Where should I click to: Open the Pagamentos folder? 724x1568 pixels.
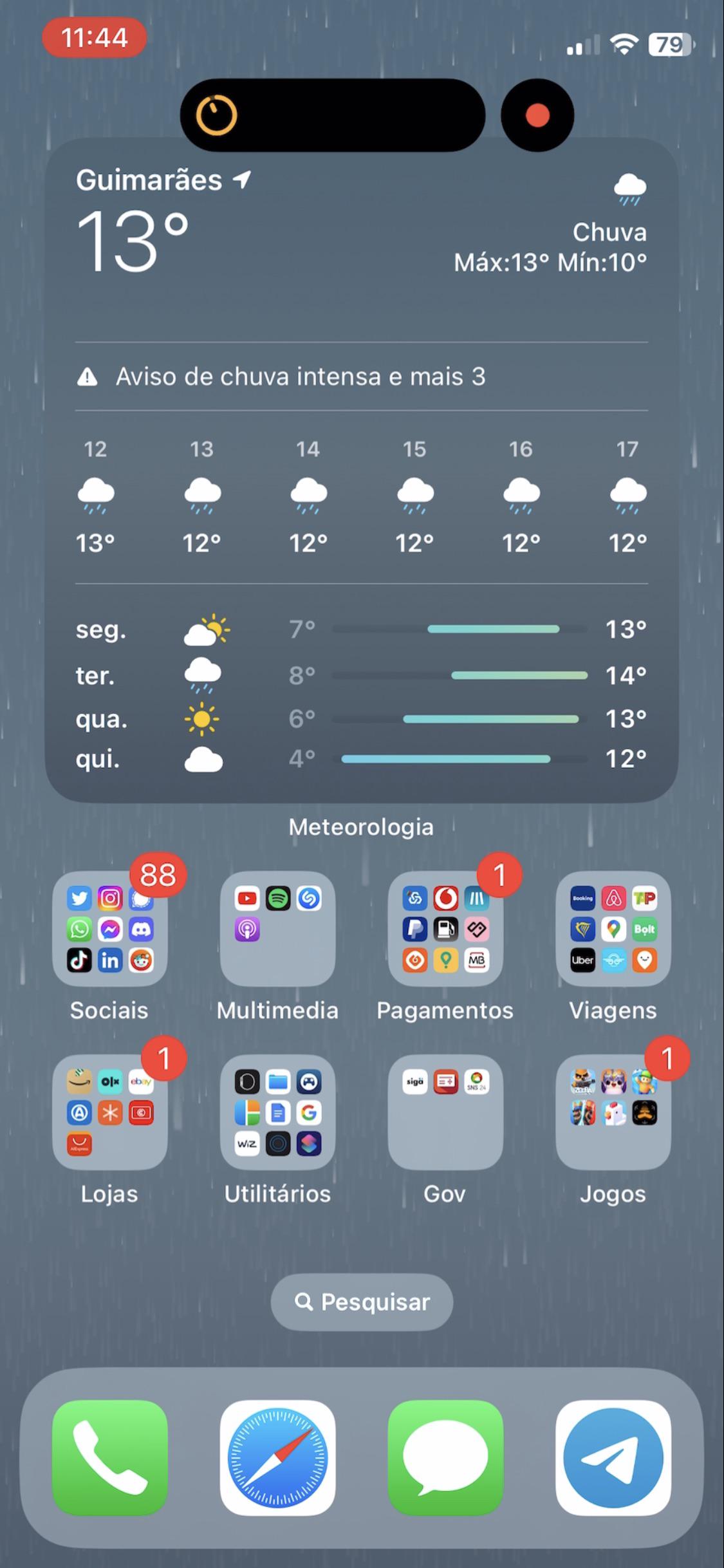coord(445,929)
